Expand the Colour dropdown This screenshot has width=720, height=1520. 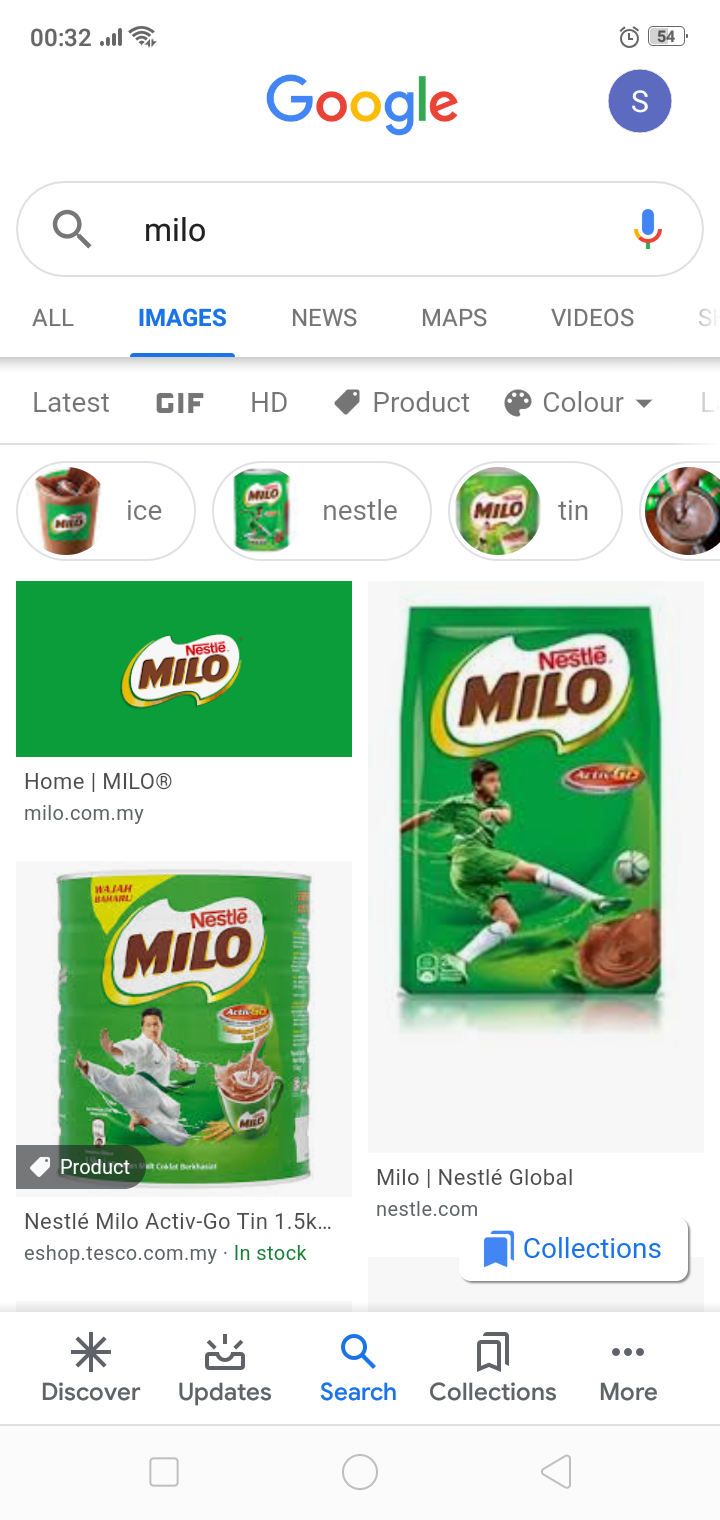click(x=579, y=403)
